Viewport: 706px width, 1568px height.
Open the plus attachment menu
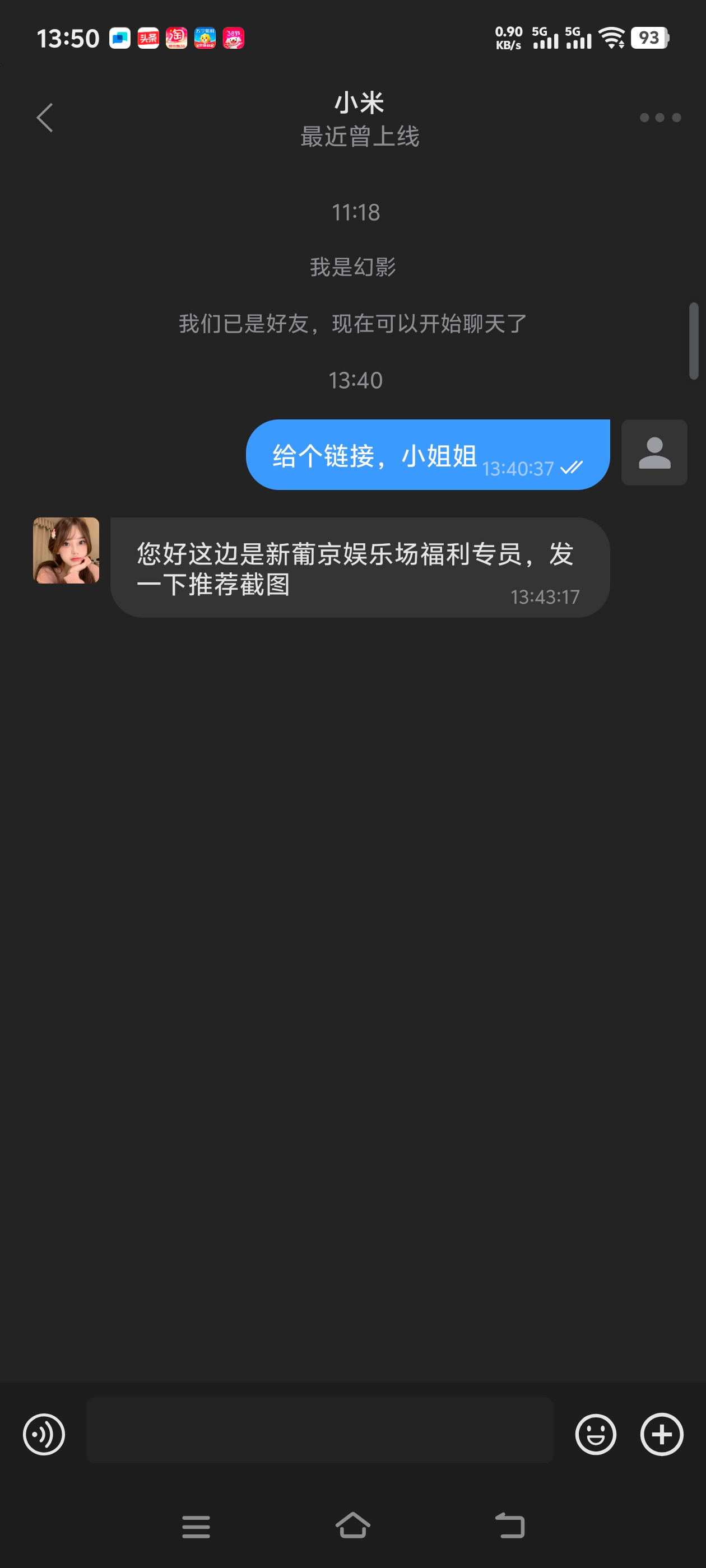click(662, 1434)
